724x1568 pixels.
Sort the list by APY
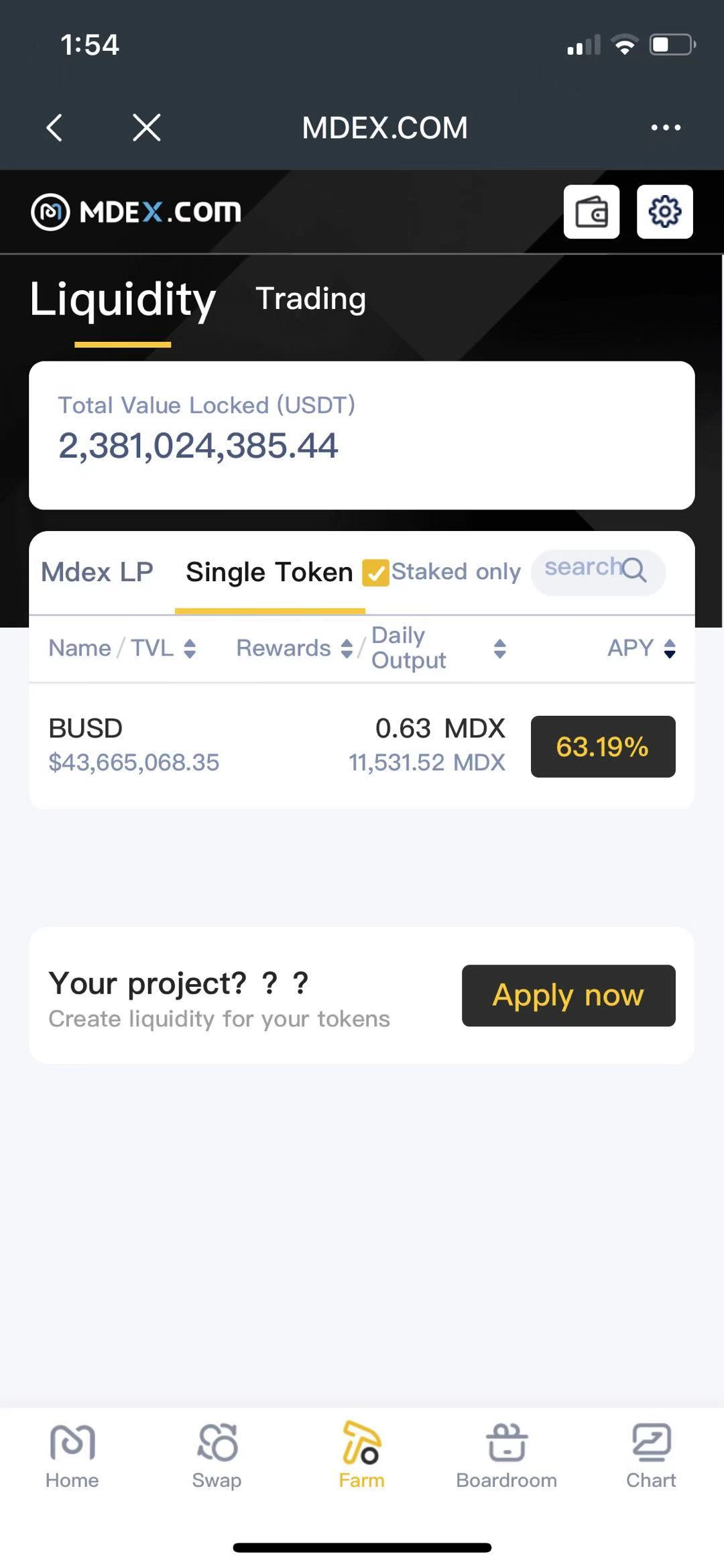[x=641, y=648]
